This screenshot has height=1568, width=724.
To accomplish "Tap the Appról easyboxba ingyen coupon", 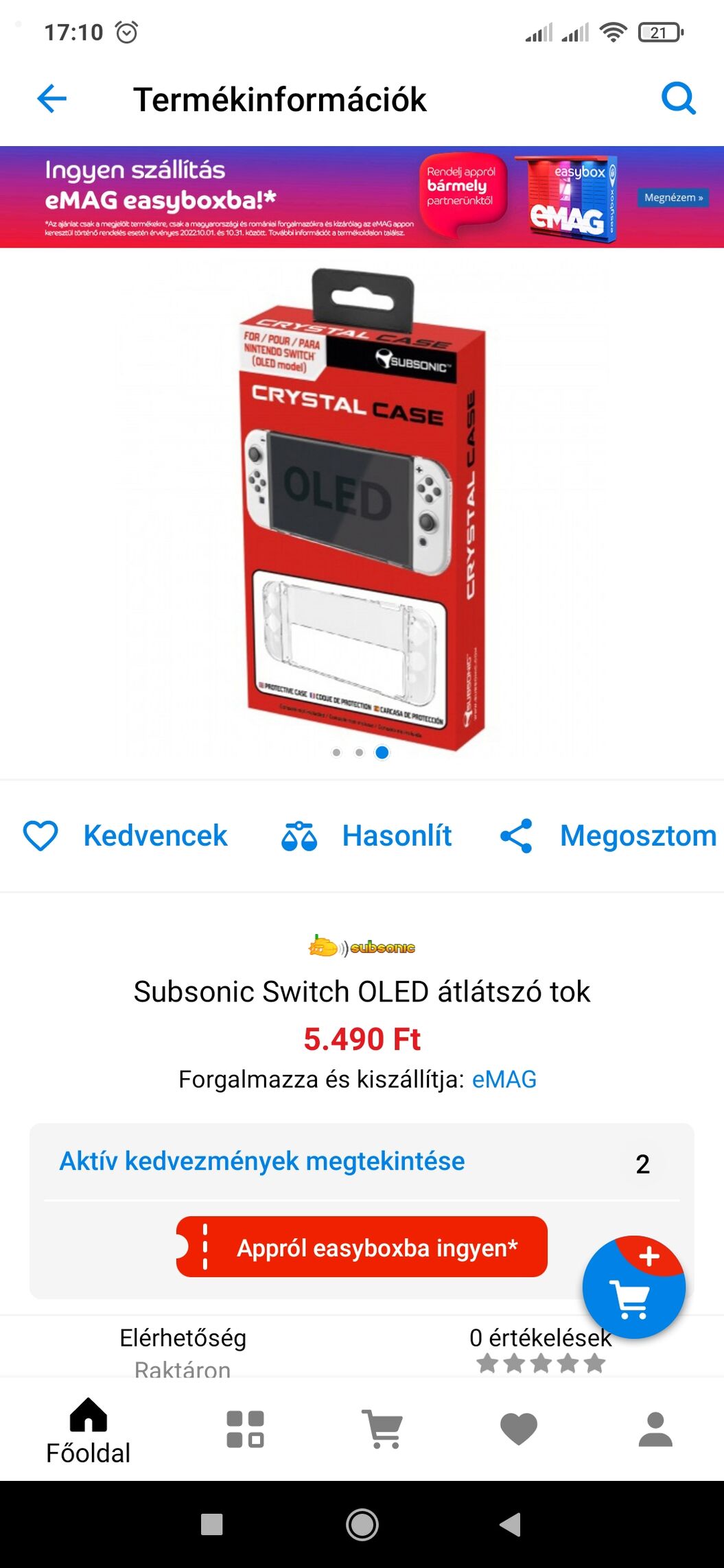I will (362, 1247).
